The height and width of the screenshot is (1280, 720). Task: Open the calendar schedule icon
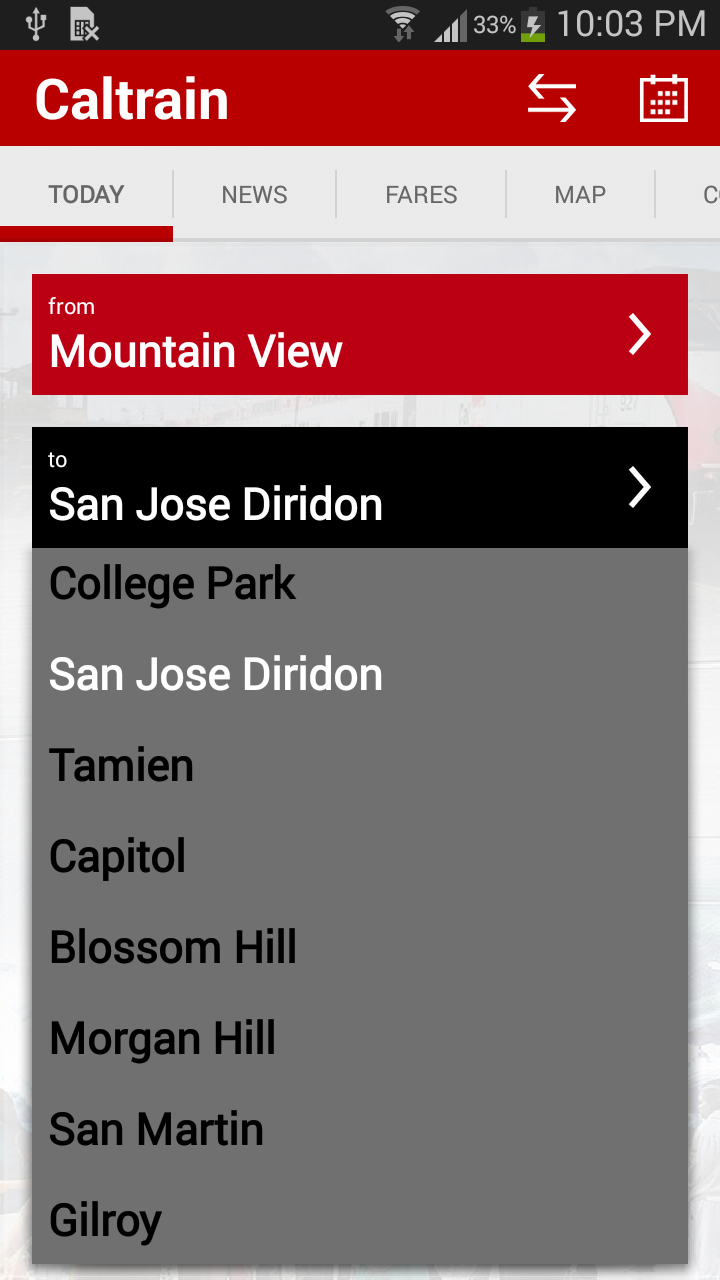663,99
